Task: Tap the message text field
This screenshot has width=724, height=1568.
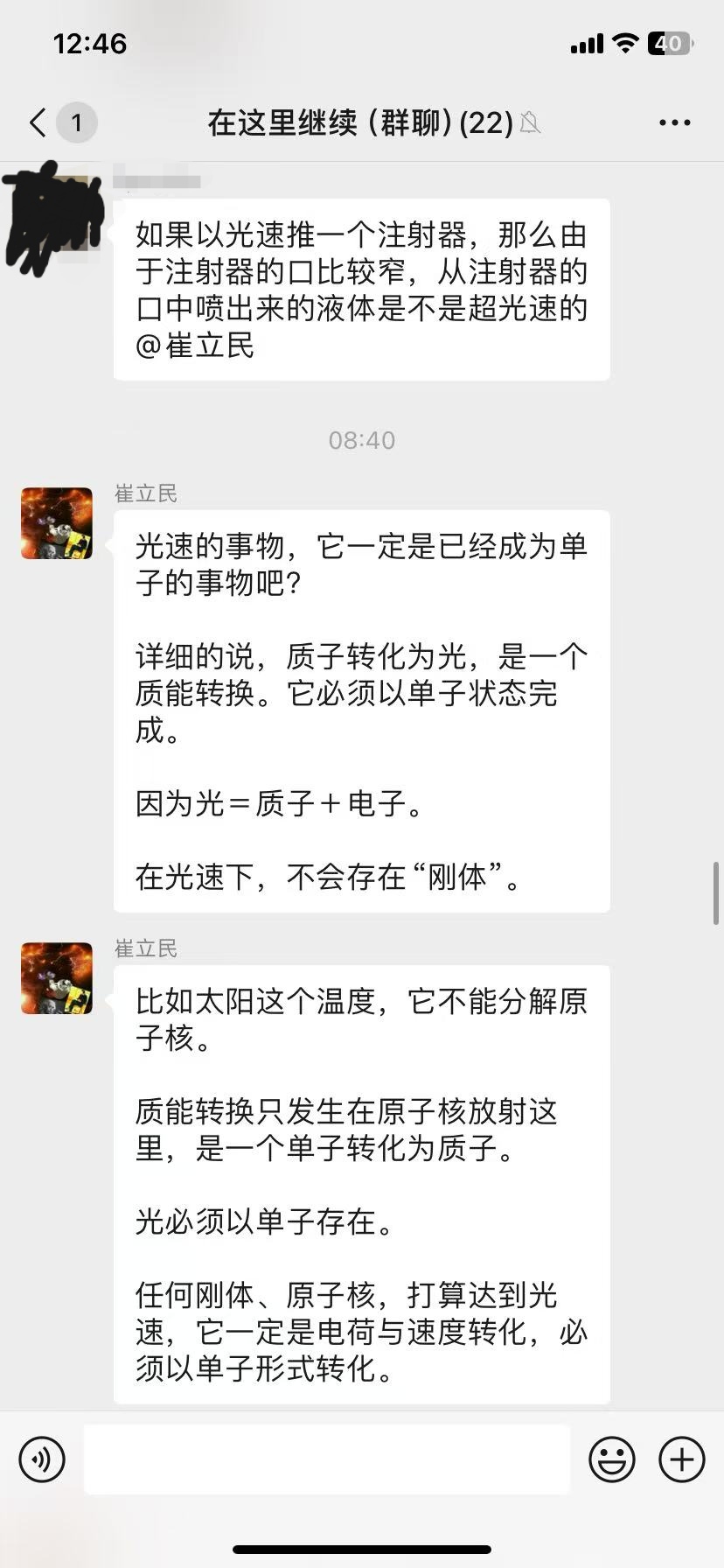Action: pyautogui.click(x=327, y=1459)
